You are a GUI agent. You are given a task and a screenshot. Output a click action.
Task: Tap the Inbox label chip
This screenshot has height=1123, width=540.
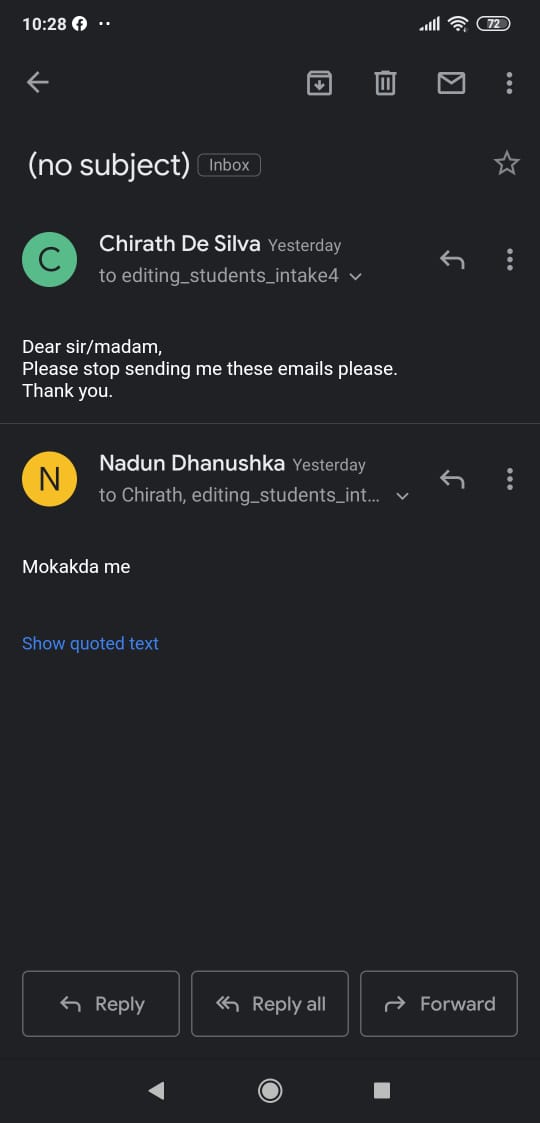(x=229, y=165)
